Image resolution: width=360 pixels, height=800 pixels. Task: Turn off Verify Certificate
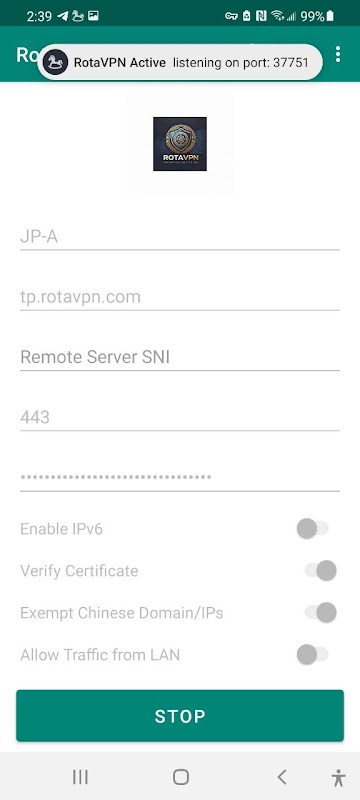[x=321, y=570]
